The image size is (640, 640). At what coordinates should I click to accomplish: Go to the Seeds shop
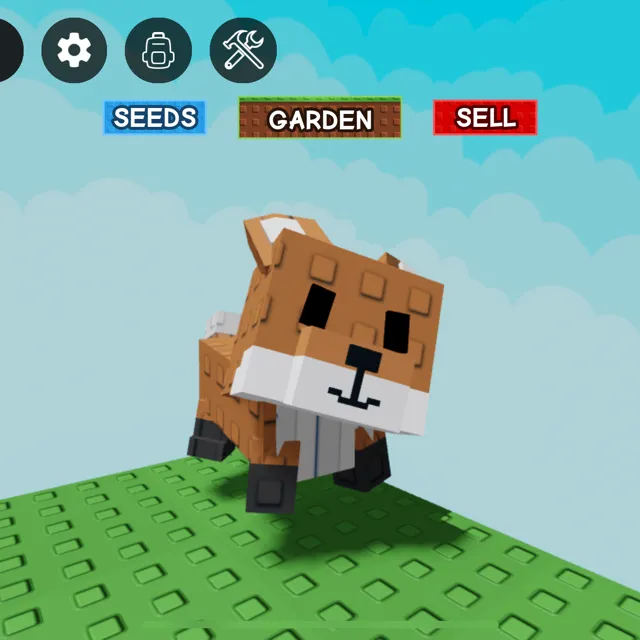tap(155, 118)
